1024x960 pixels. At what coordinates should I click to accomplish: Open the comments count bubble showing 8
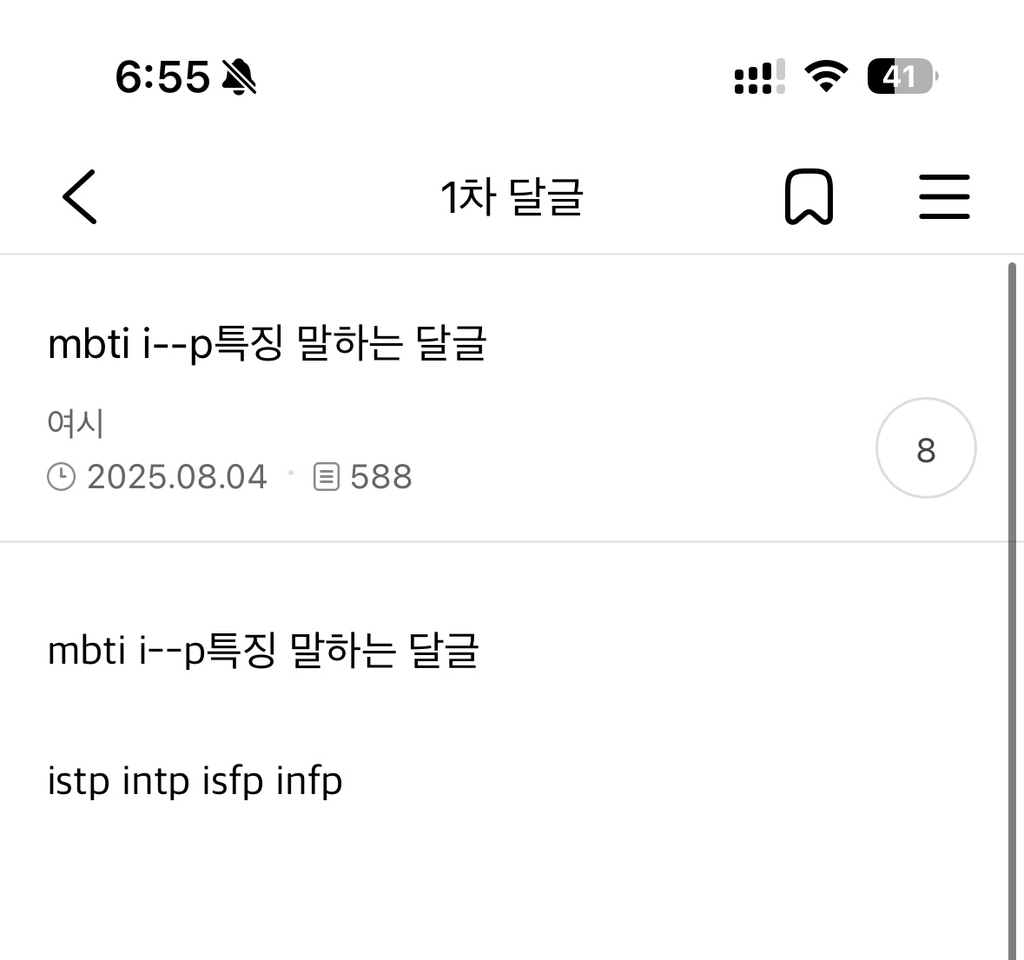click(x=926, y=449)
